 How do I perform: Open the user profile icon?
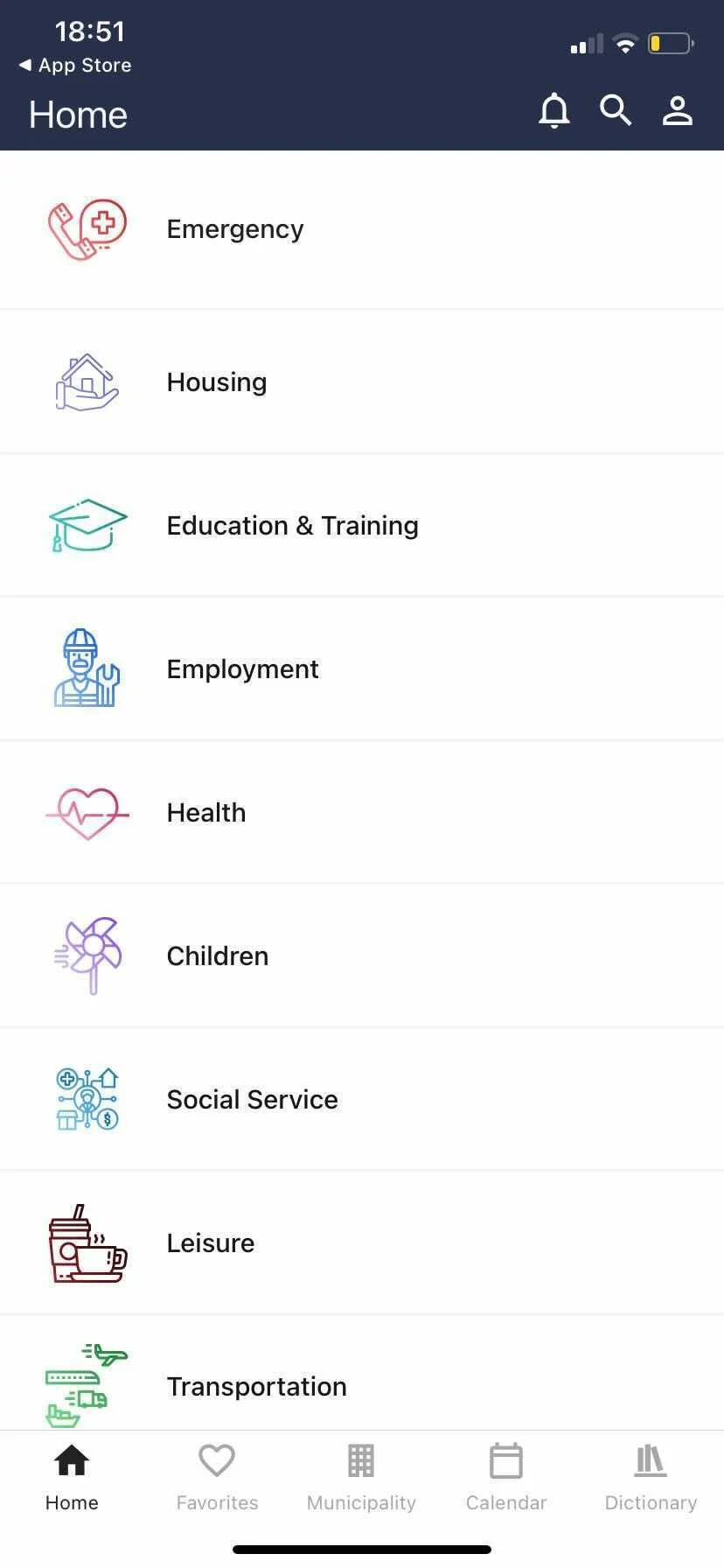click(x=678, y=111)
